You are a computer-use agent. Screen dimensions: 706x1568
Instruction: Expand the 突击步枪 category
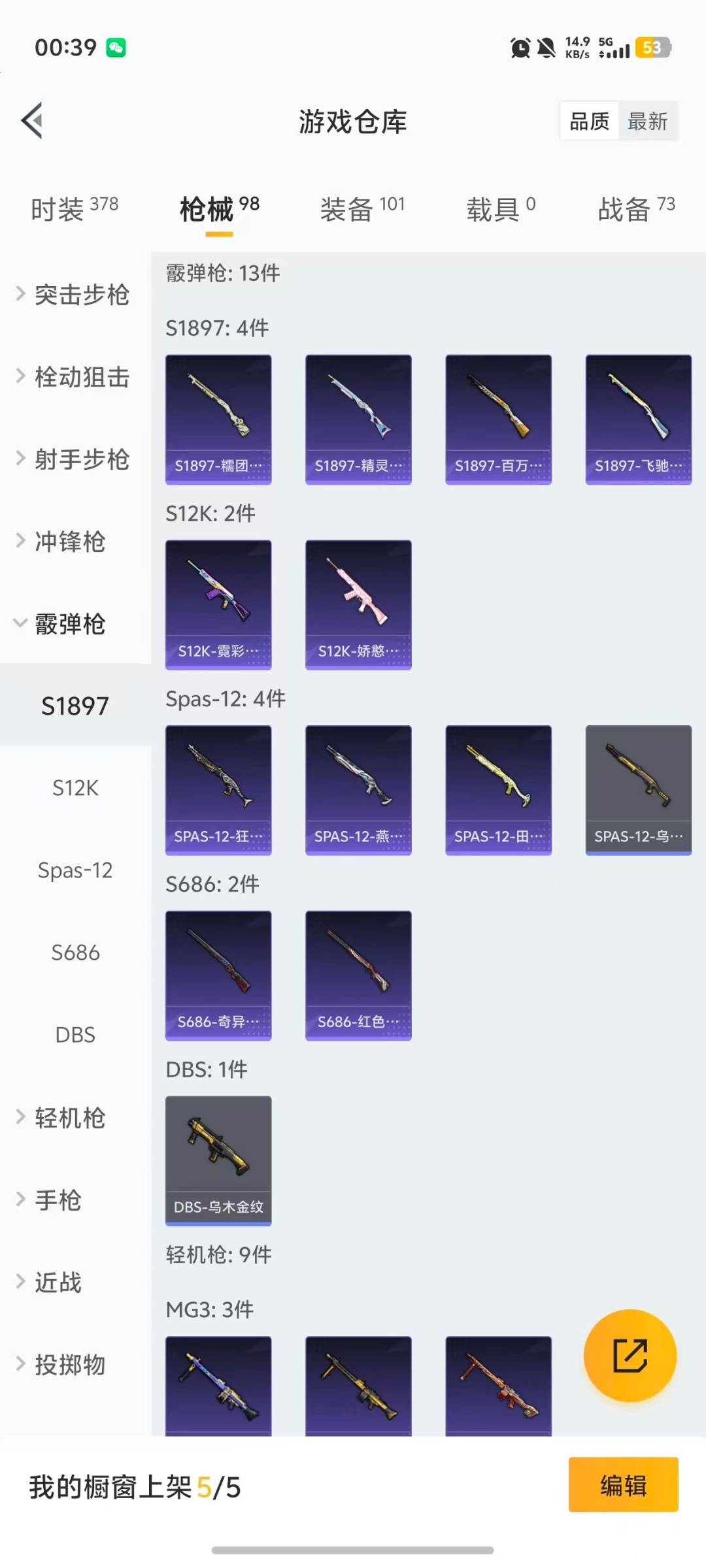pyautogui.click(x=82, y=295)
